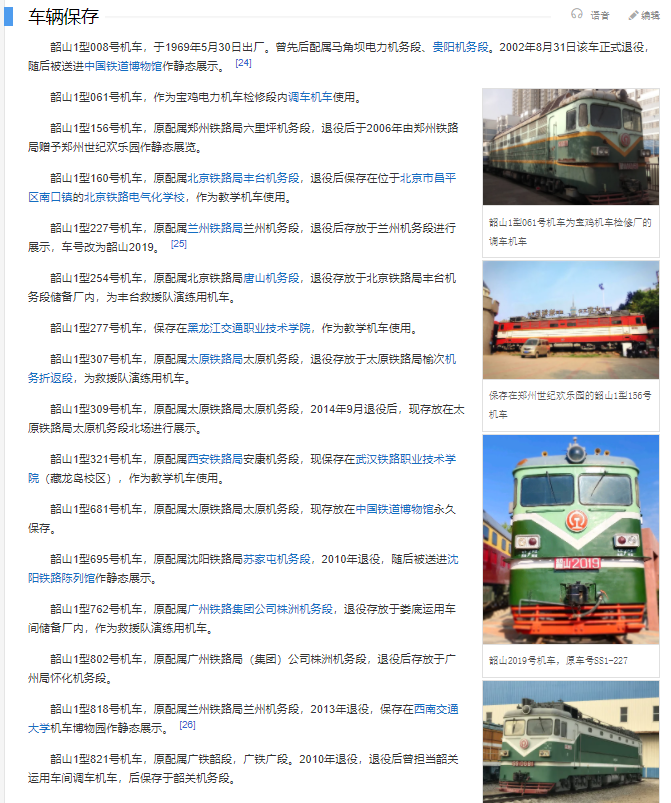Open the 北京铁路局丰台机务段 link
The image size is (671, 803).
(x=244, y=177)
